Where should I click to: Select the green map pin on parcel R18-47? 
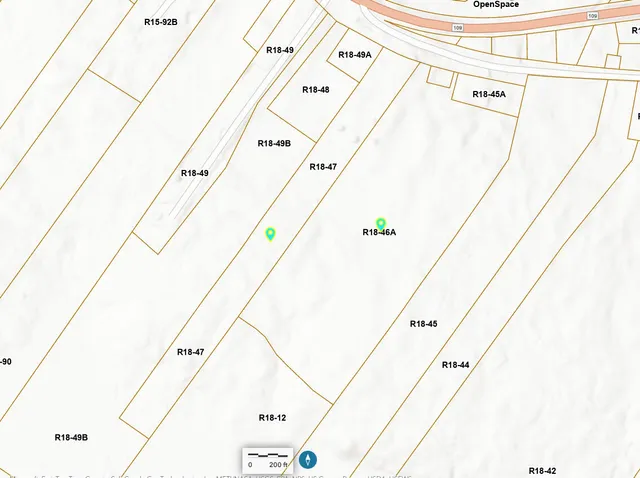point(270,234)
